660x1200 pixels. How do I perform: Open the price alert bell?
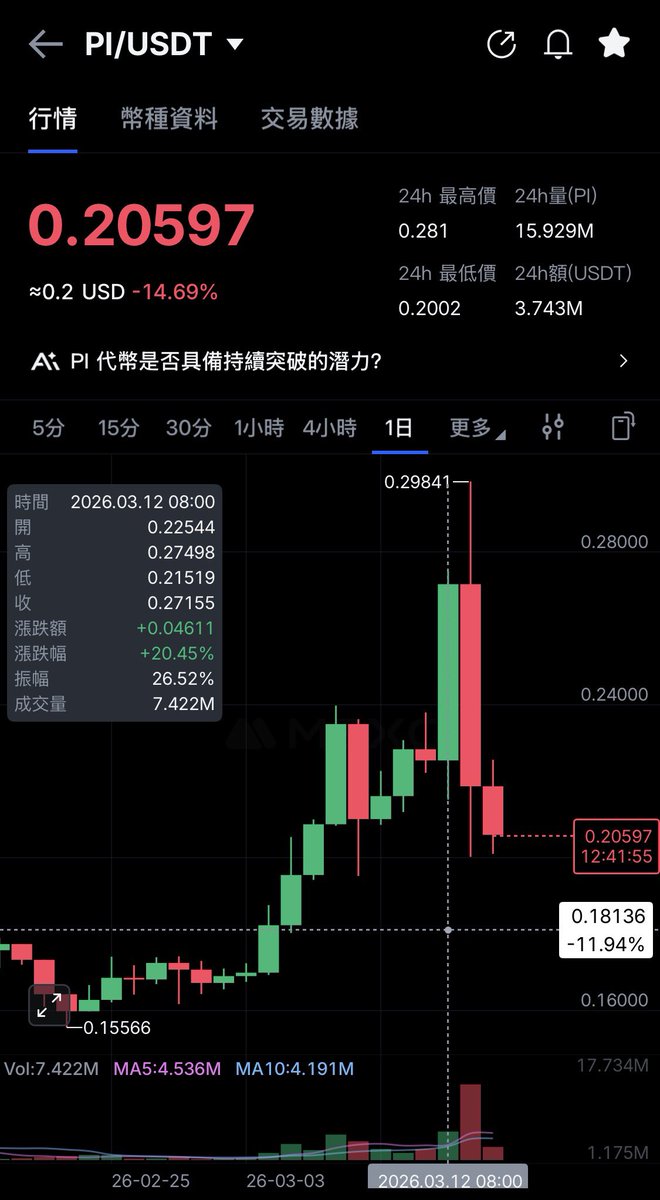[x=558, y=44]
